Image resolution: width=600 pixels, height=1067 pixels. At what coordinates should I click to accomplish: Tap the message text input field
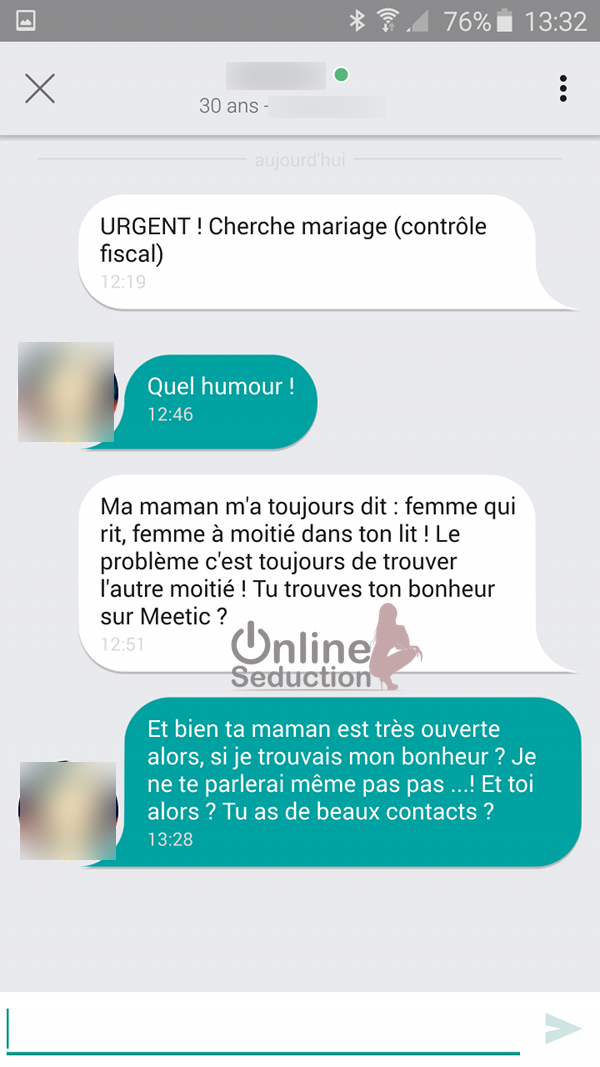[x=263, y=1030]
